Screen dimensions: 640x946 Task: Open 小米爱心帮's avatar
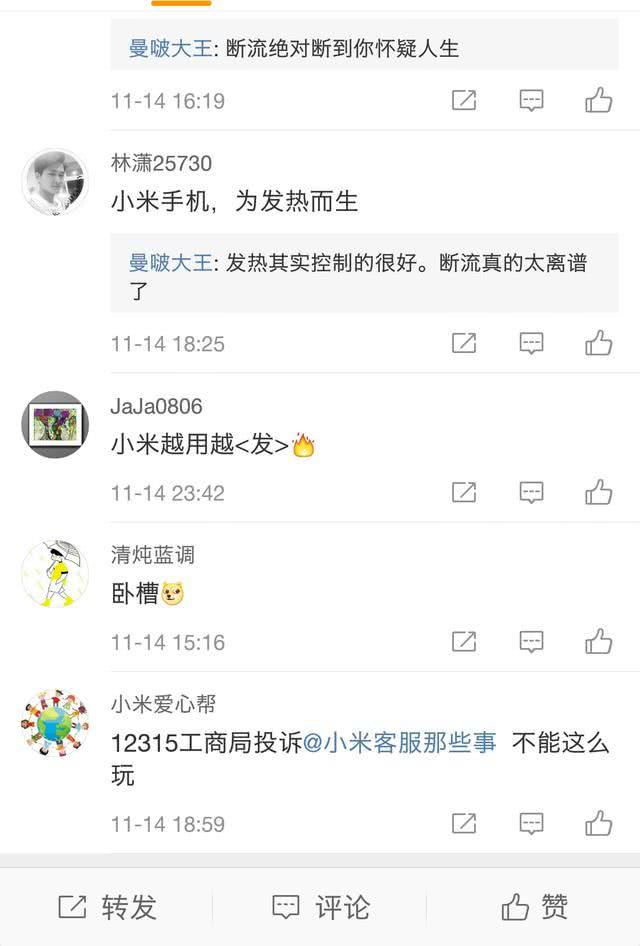pyautogui.click(x=55, y=723)
